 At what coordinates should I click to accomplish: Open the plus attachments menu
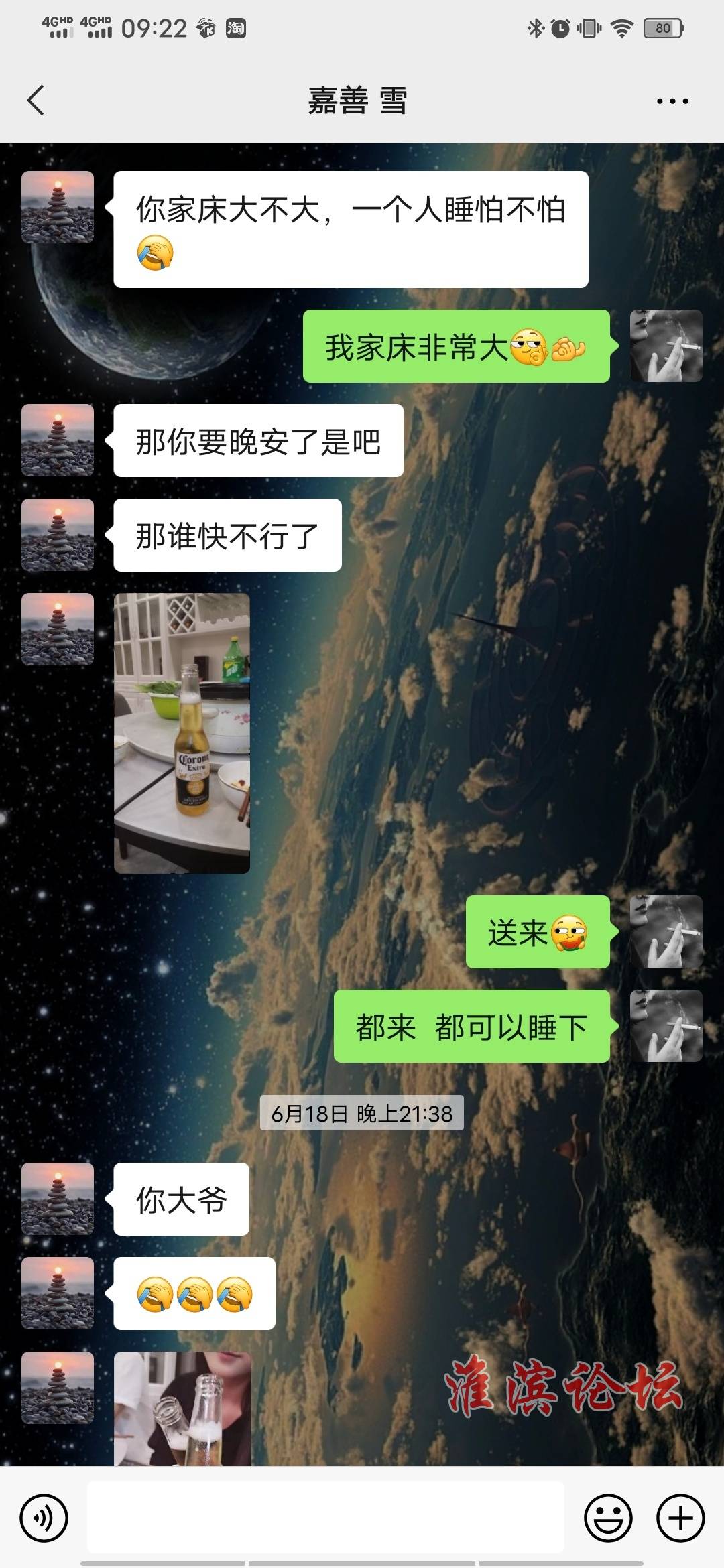tap(680, 1518)
